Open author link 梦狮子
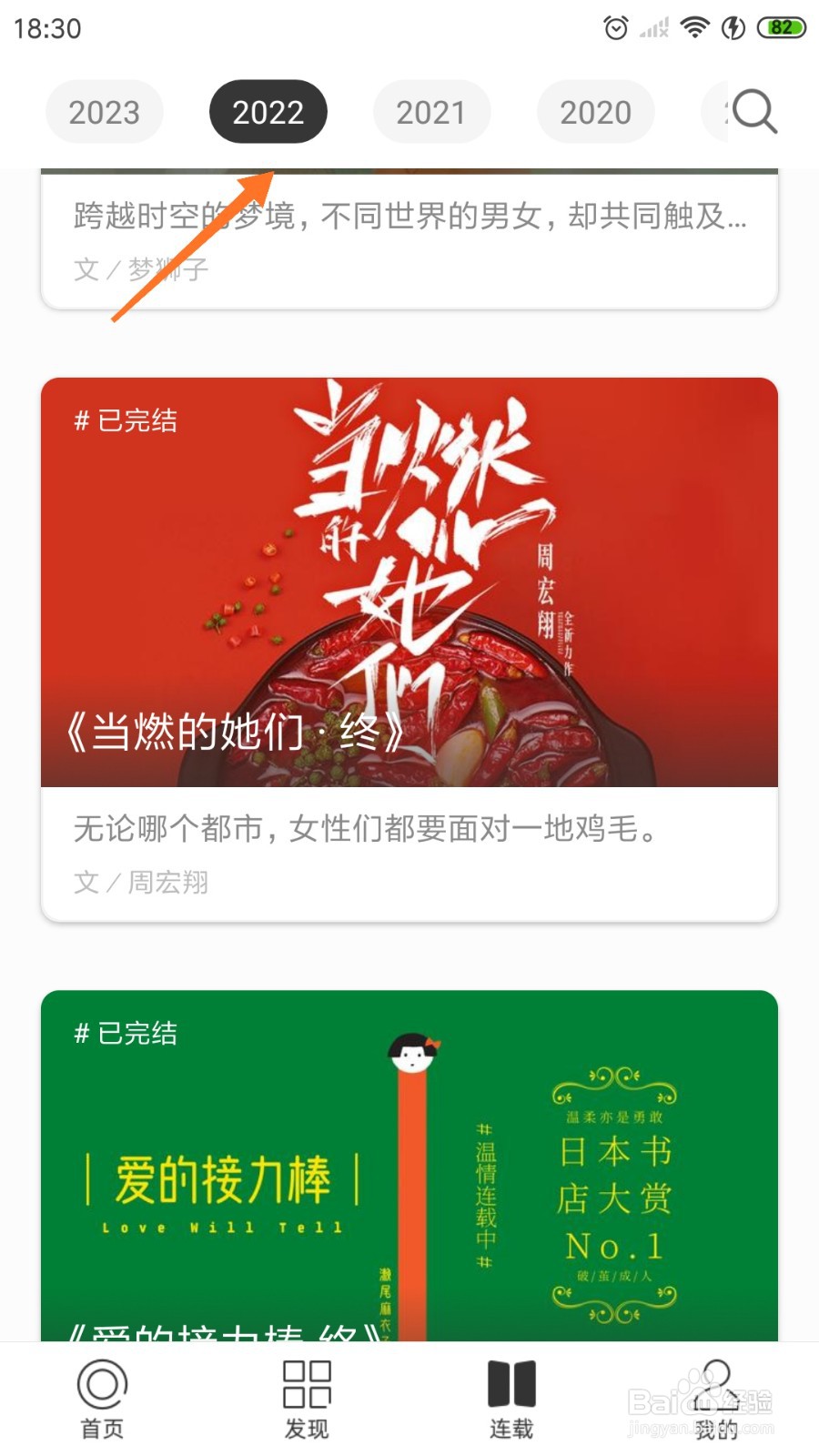Screen dimensions: 819x1456 [167, 268]
